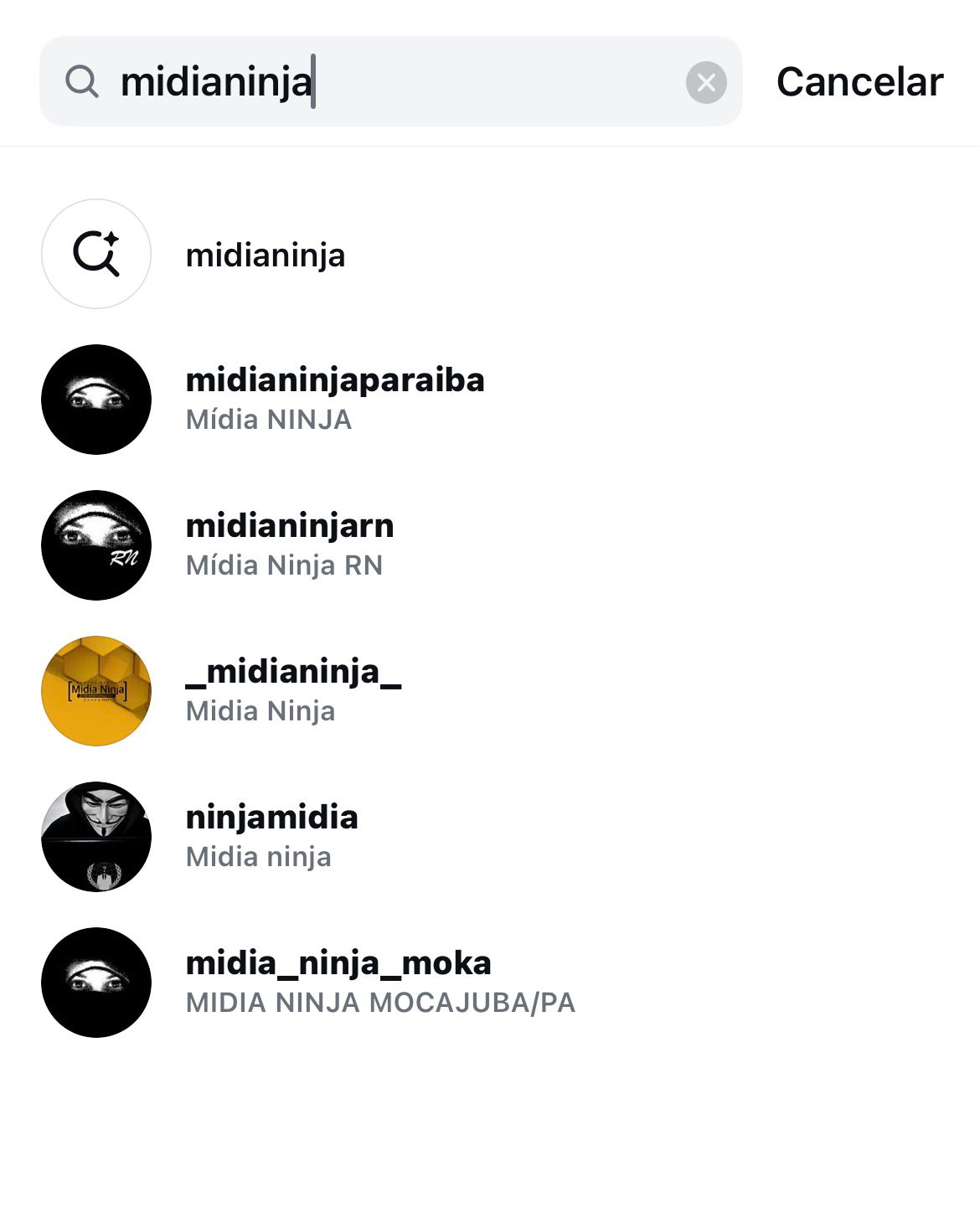Clear the search text
Image resolution: width=980 pixels, height=1223 pixels.
(x=706, y=82)
